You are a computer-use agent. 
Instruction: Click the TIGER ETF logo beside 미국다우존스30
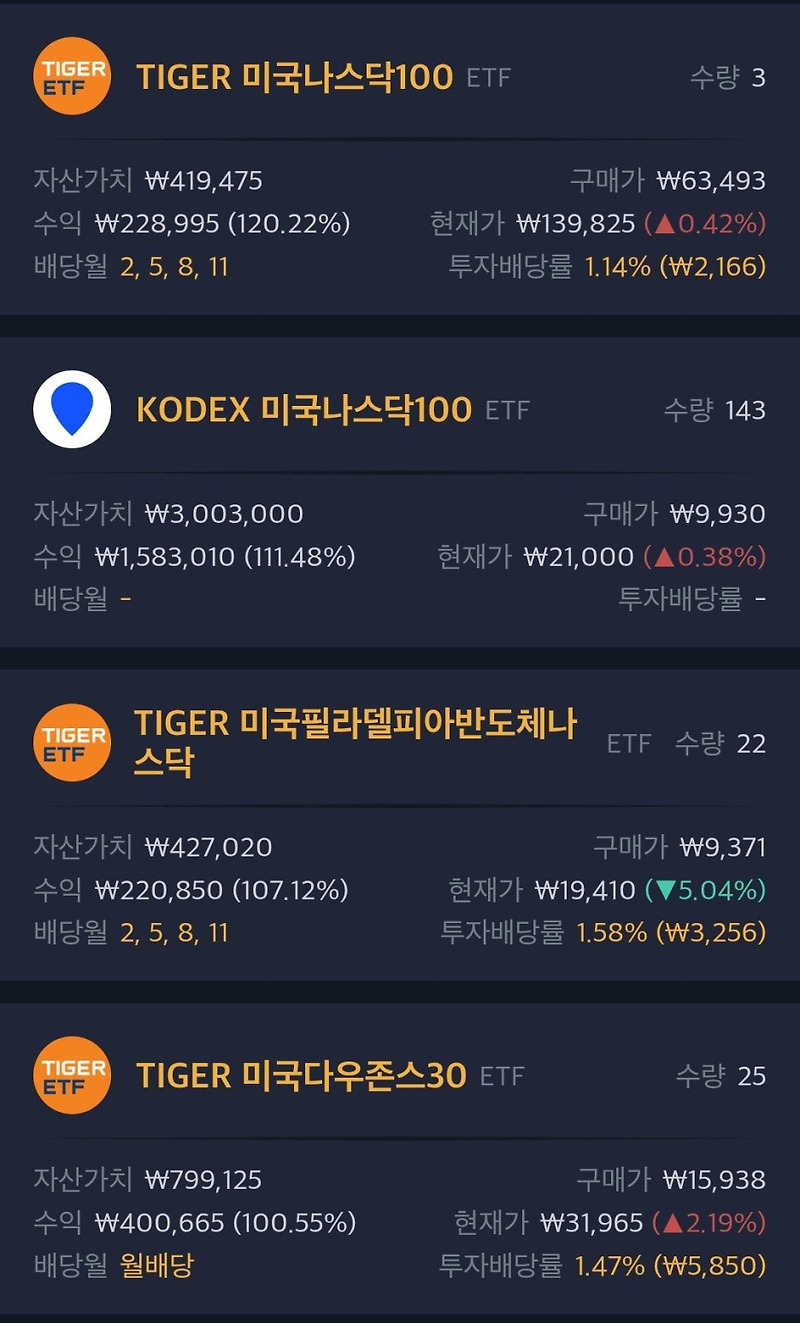[x=71, y=1076]
